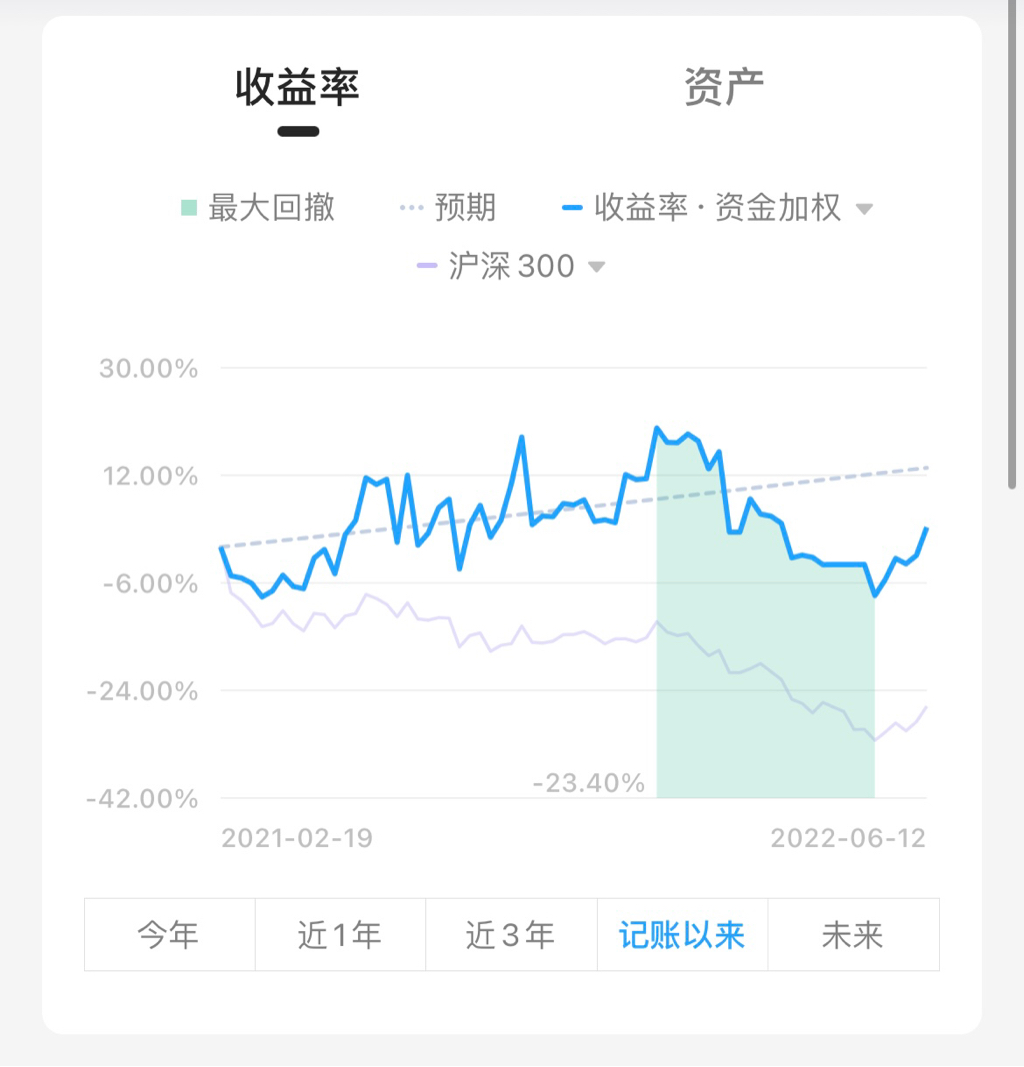This screenshot has height=1067, width=1024.
Task: Select the 记账以来 range
Action: [682, 935]
